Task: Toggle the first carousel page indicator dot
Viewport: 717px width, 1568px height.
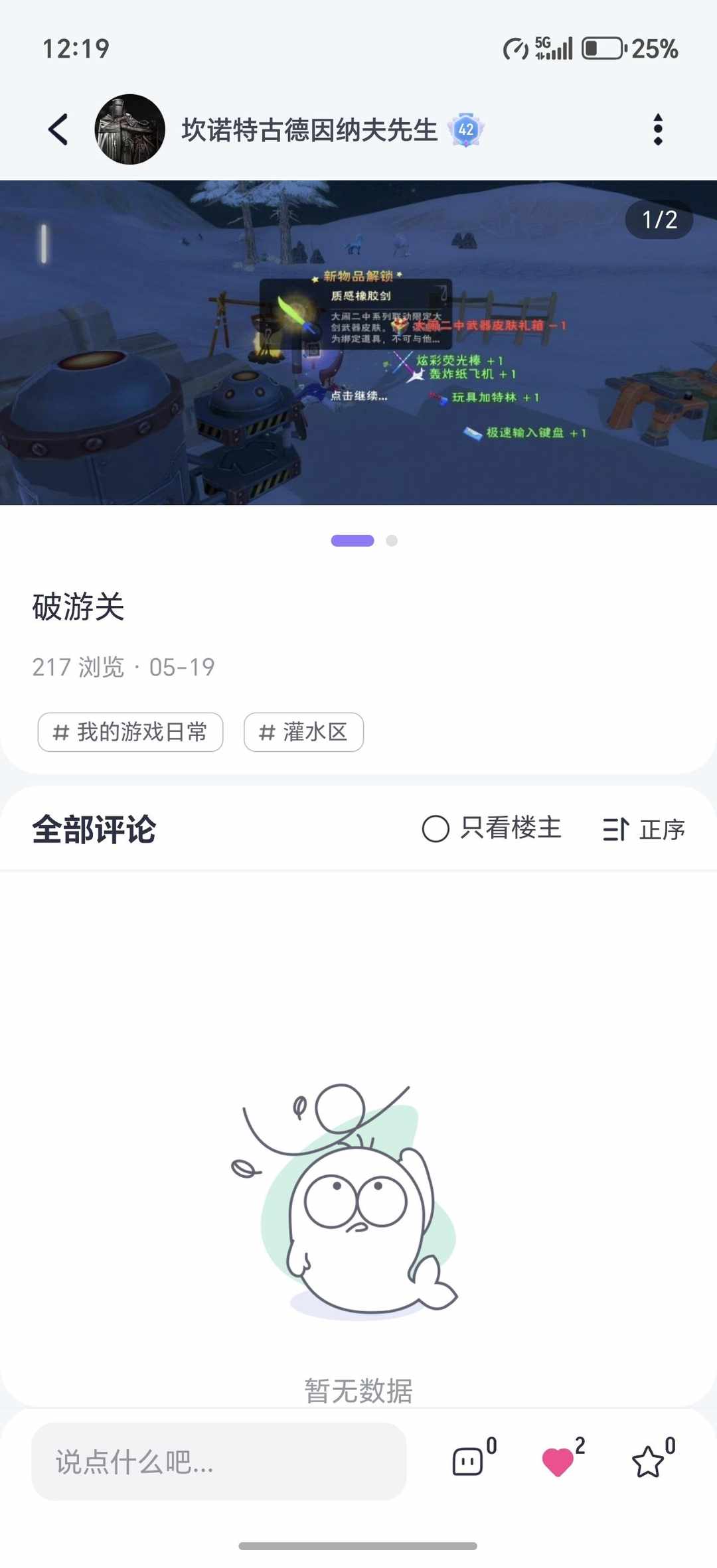Action: point(353,541)
